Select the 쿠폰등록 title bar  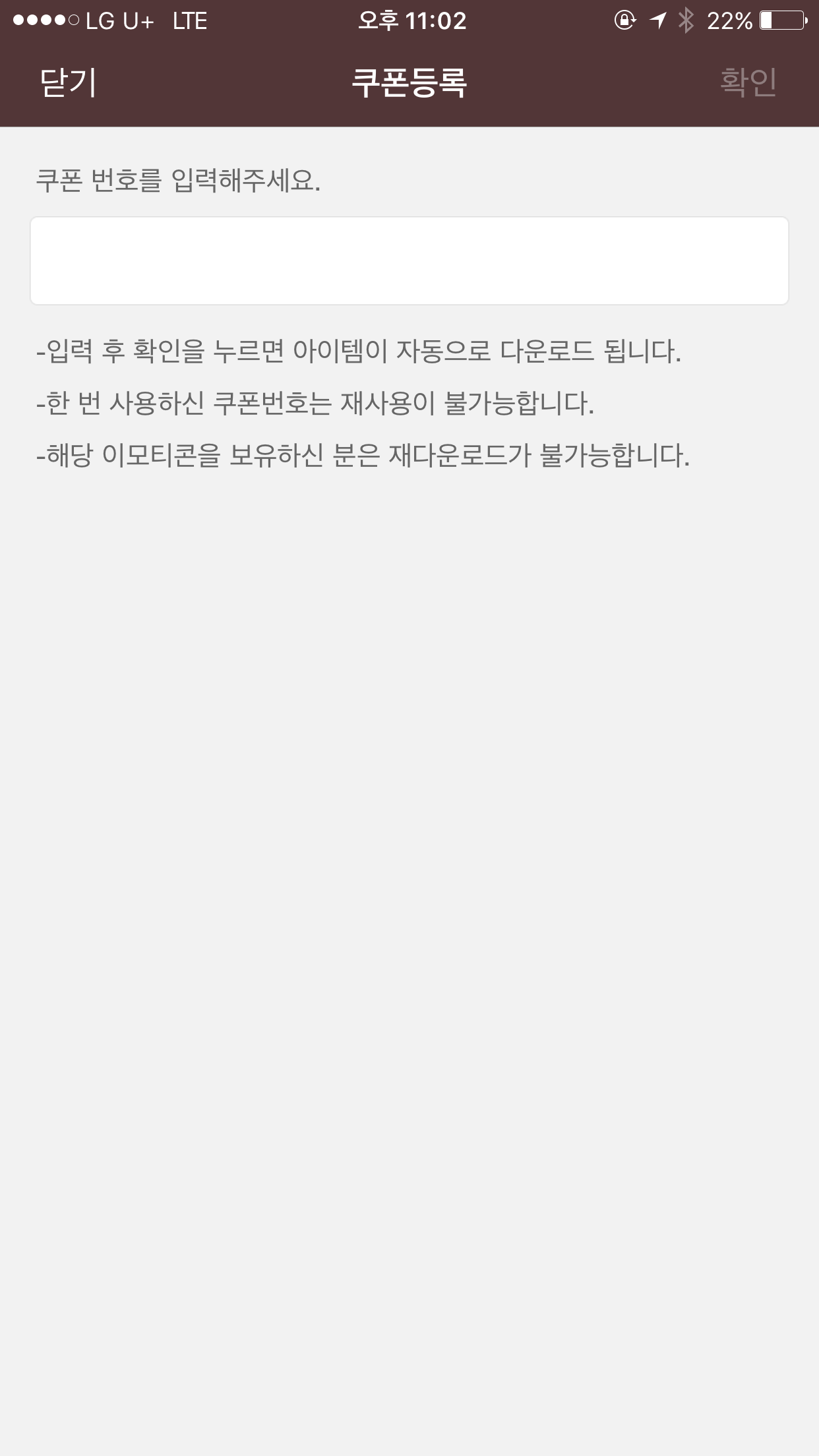click(409, 81)
